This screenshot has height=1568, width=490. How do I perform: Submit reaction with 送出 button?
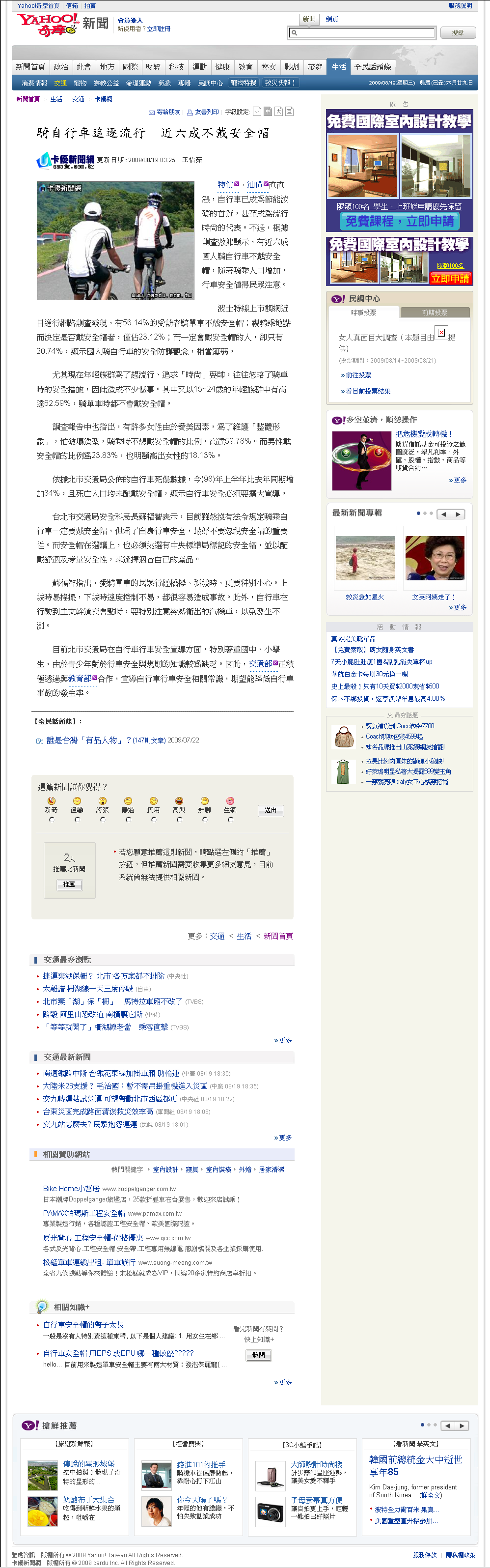click(271, 810)
